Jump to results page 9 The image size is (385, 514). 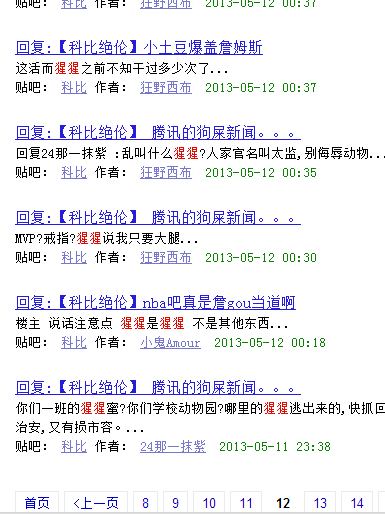[175, 503]
